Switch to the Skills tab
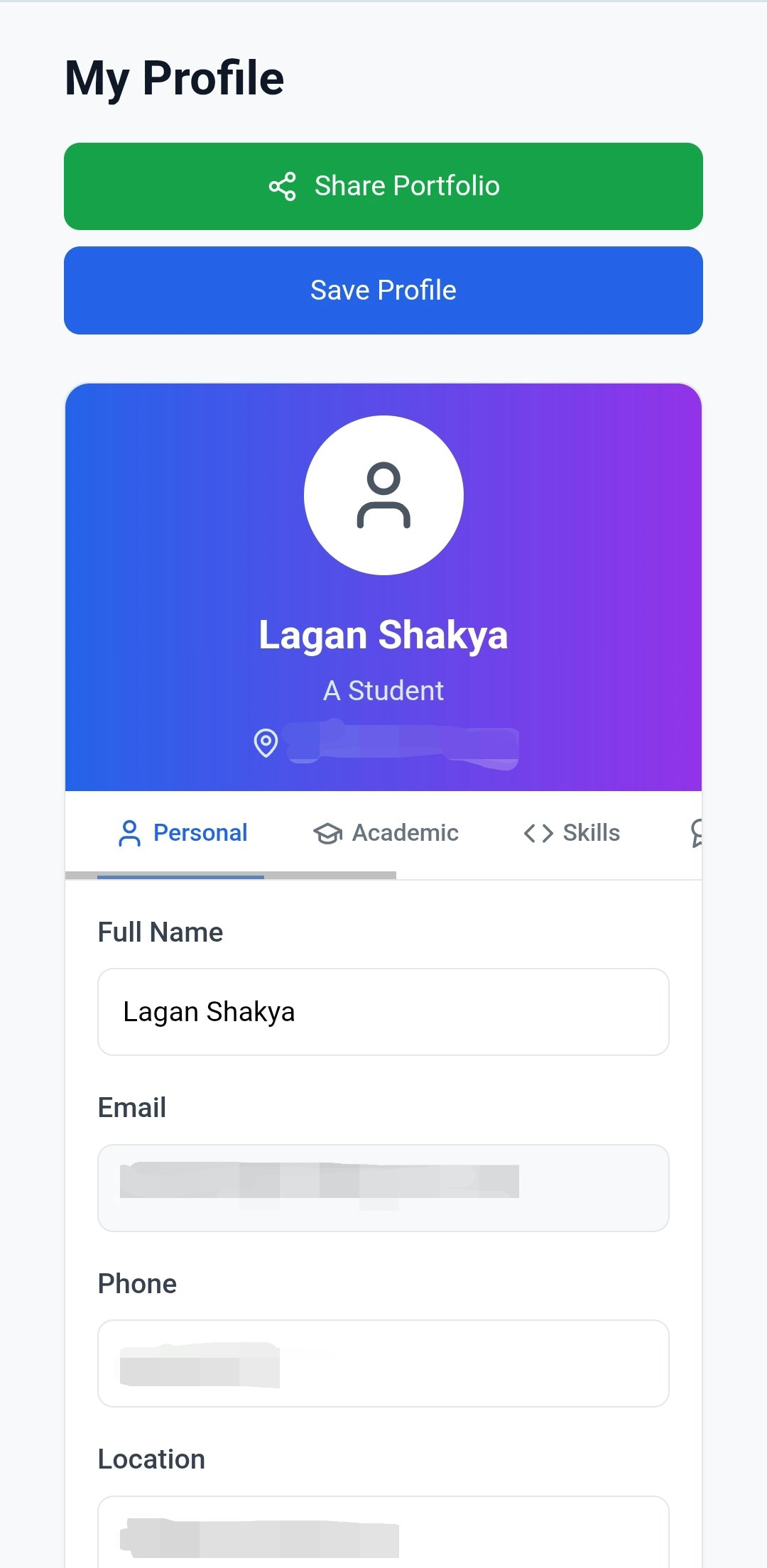The image size is (767, 1568). pos(572,833)
